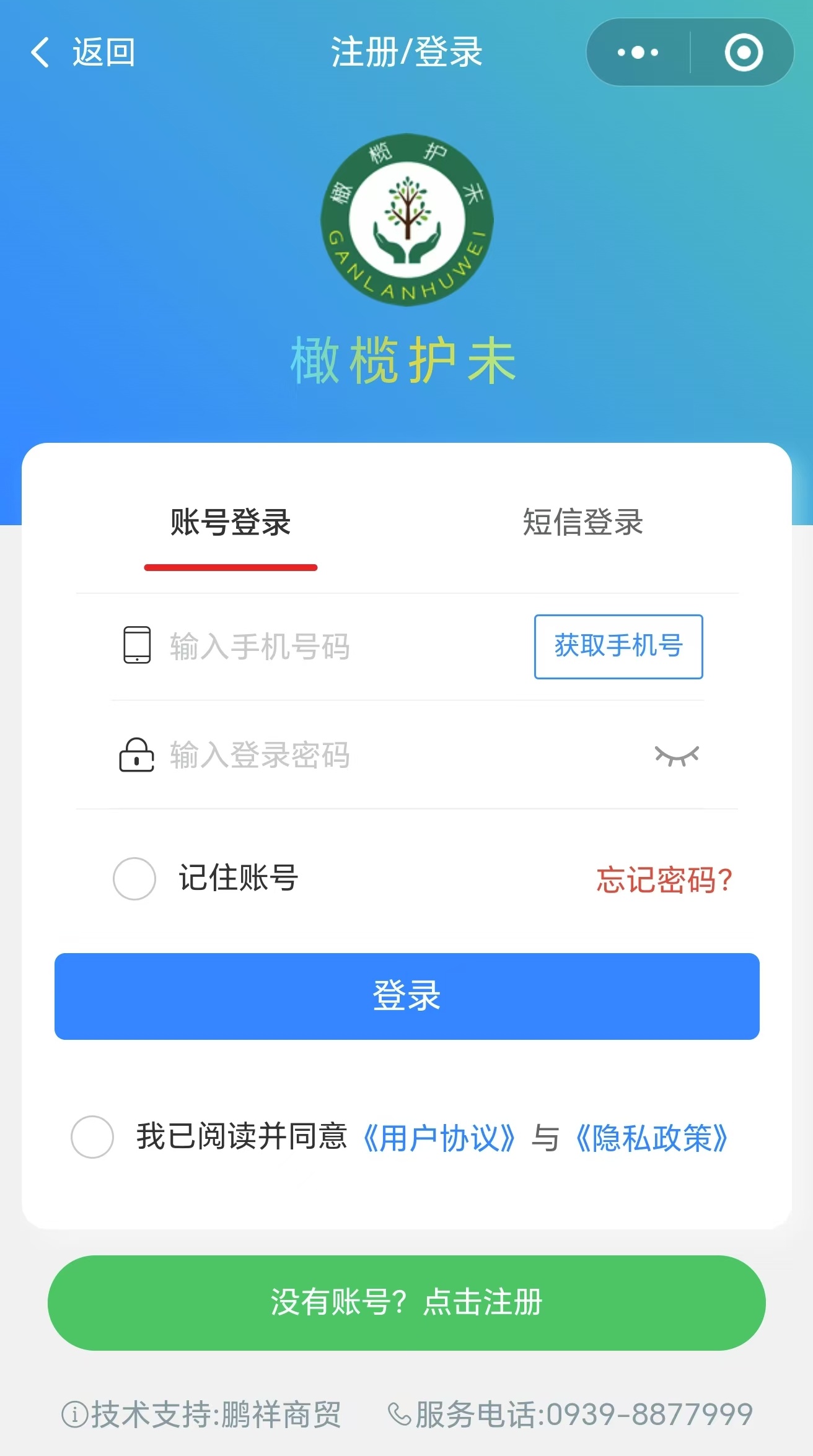Select the 账号登录 tab

coord(231,522)
